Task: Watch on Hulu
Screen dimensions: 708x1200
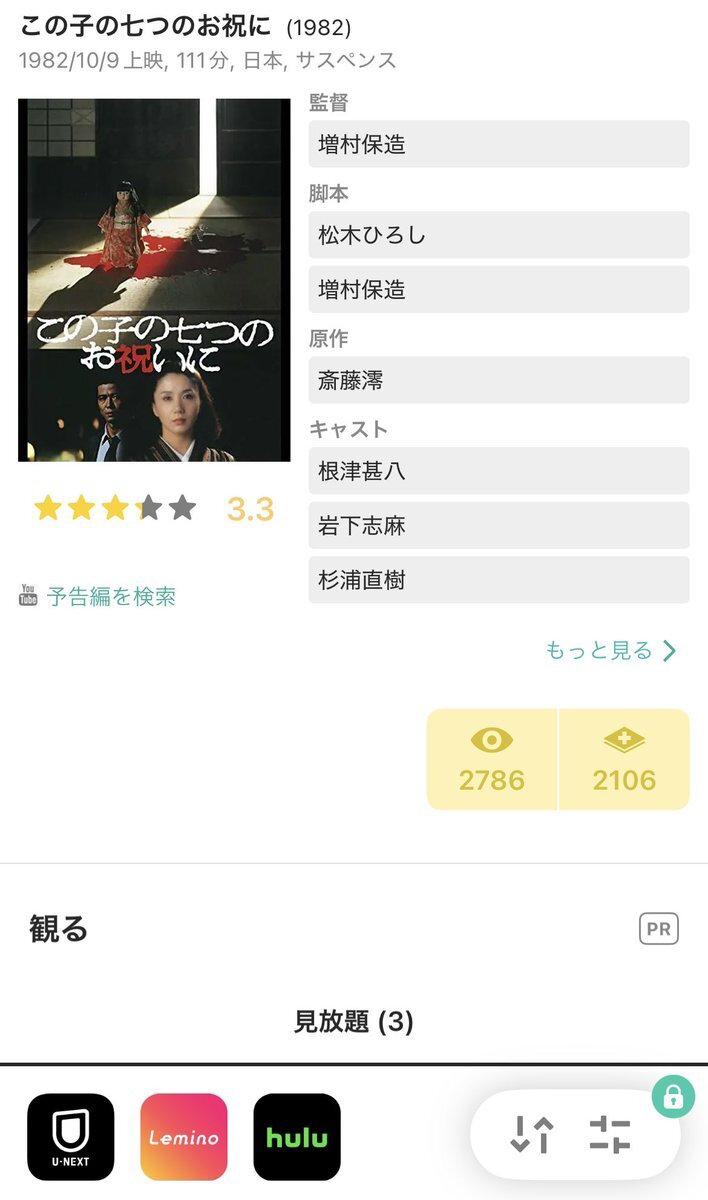Action: tap(297, 1137)
